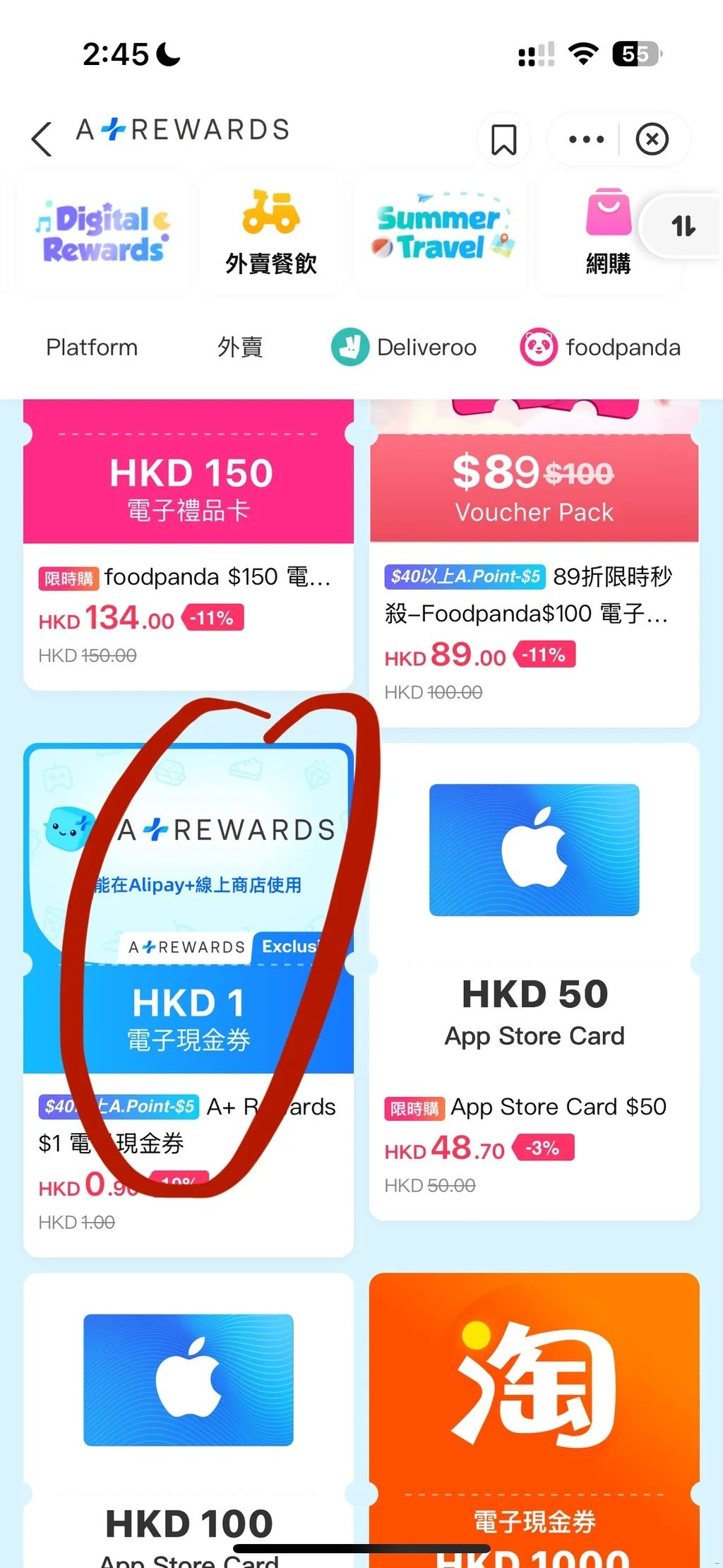
Task: Bookmark the A+ Rewards mini program
Action: 503,139
